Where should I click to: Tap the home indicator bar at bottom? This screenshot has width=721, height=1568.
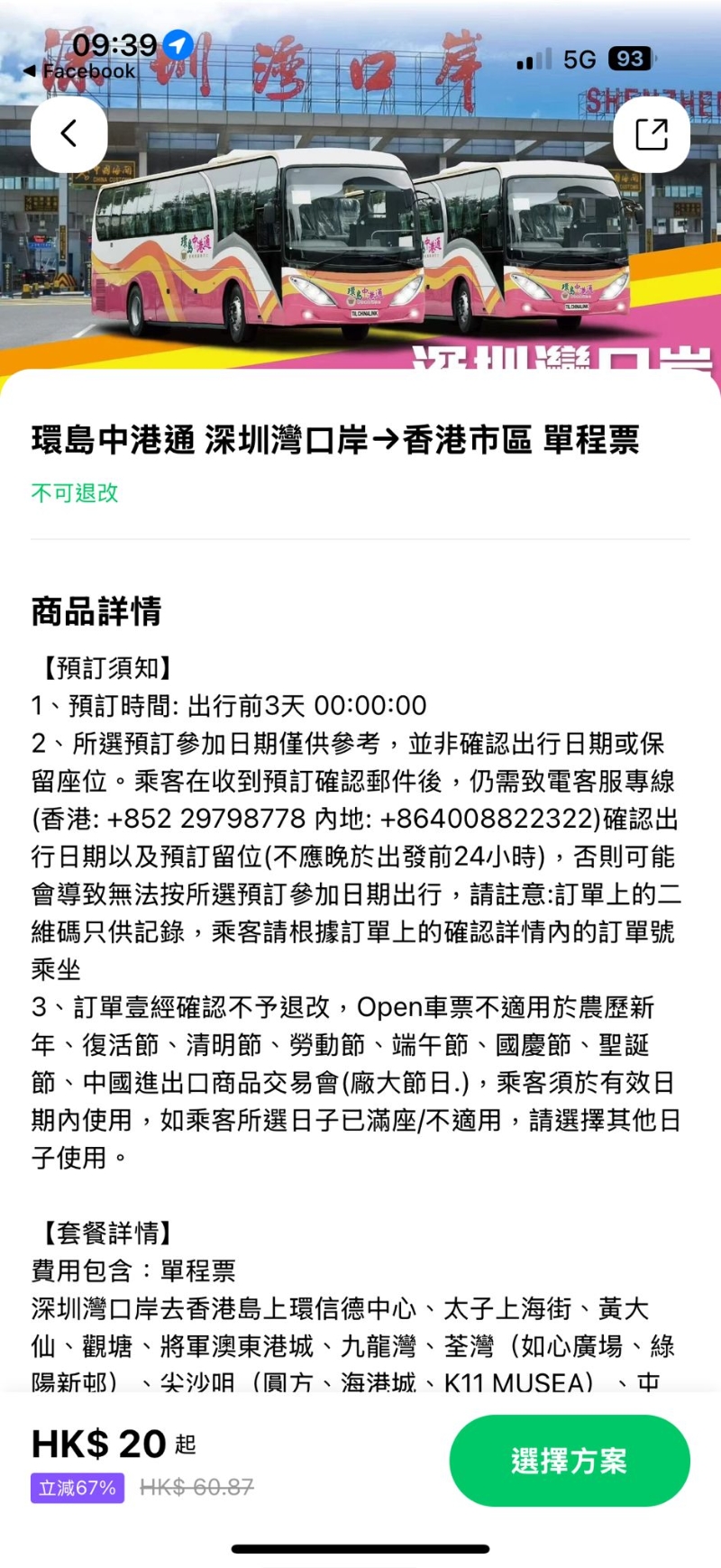point(360,1549)
